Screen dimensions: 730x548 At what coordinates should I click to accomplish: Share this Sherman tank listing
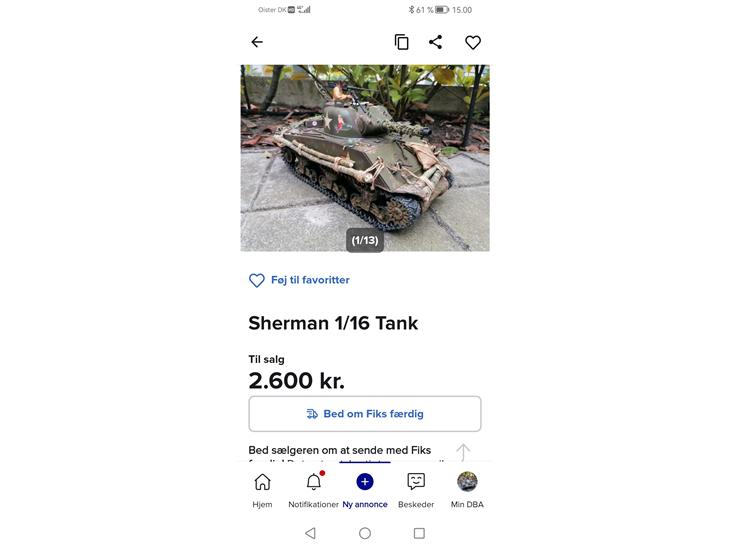(x=435, y=42)
